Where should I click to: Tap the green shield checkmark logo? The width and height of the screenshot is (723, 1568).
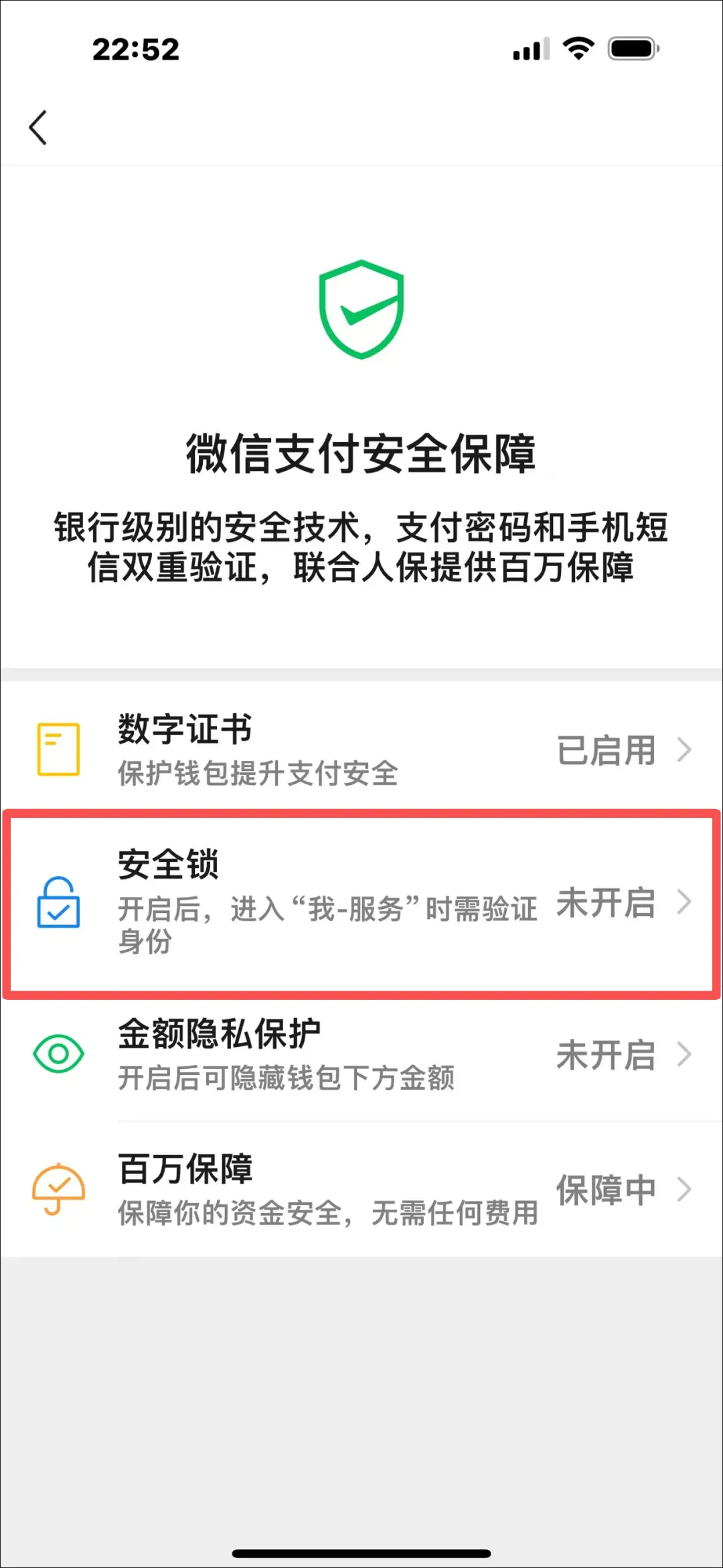pos(361,308)
